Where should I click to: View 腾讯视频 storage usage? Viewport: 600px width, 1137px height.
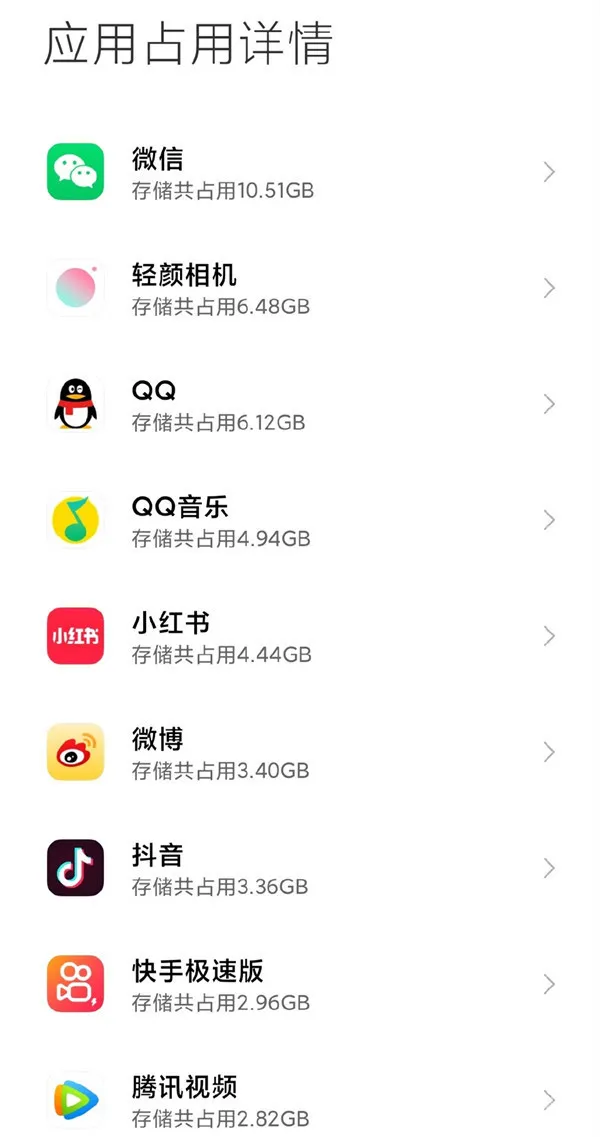click(300, 1100)
